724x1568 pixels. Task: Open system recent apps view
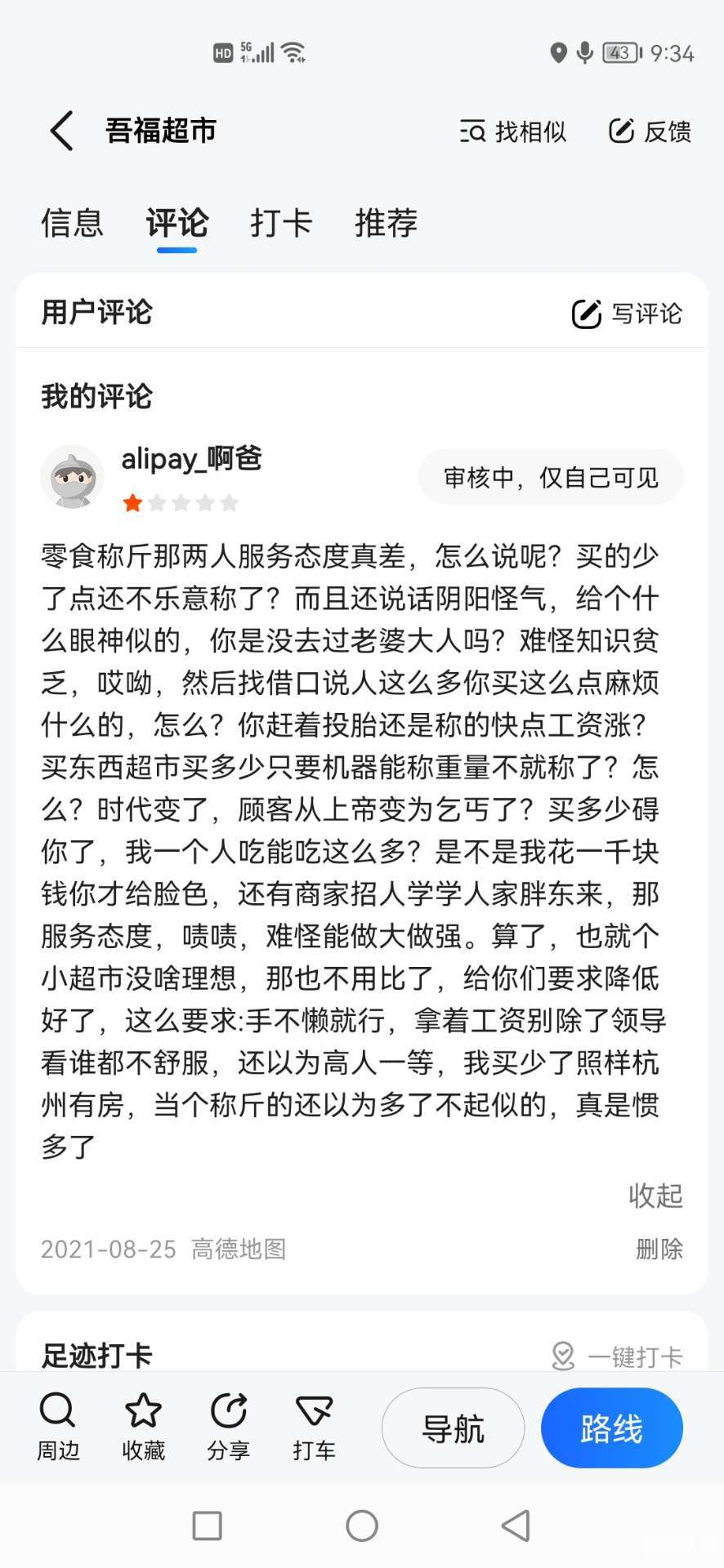pos(207,1525)
